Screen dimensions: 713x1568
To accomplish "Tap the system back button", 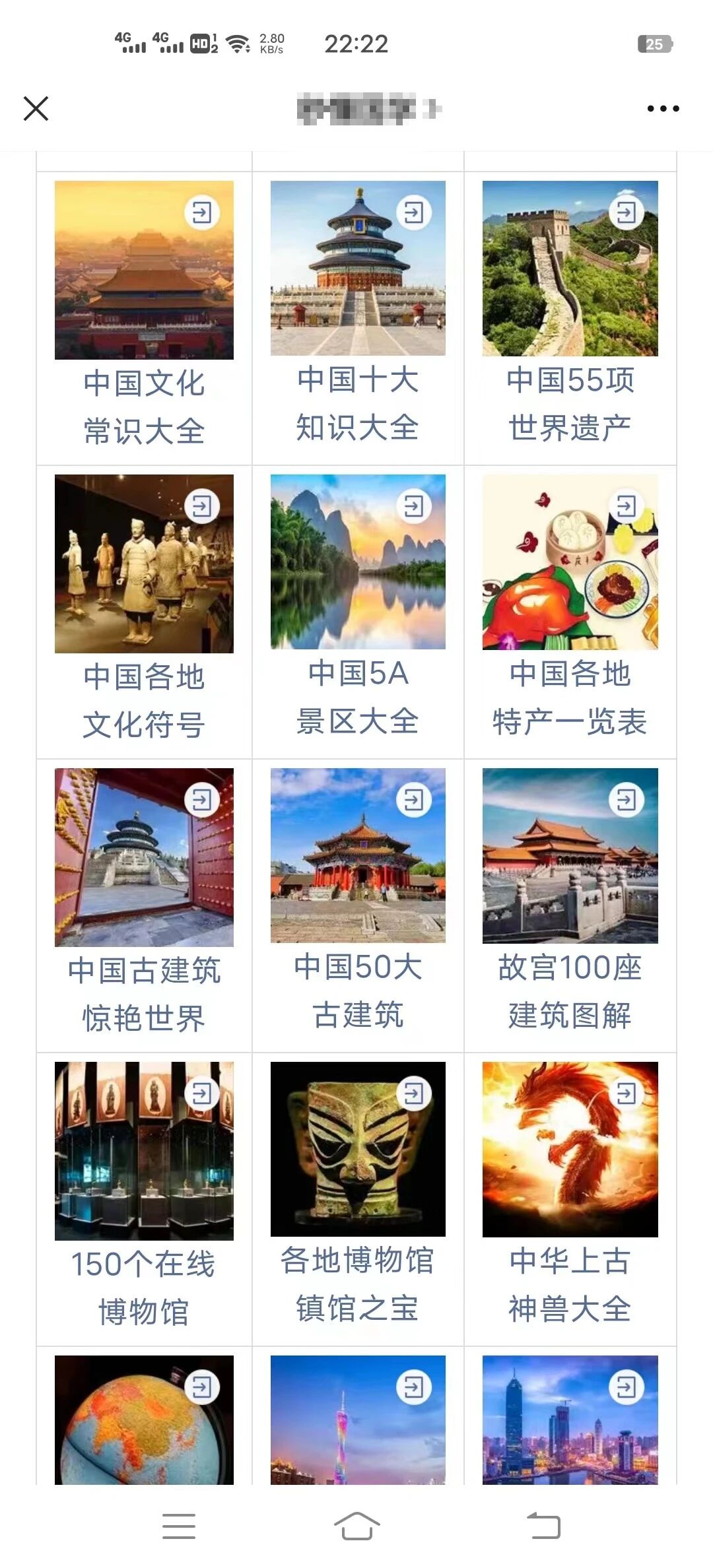I will pyautogui.click(x=543, y=1526).
